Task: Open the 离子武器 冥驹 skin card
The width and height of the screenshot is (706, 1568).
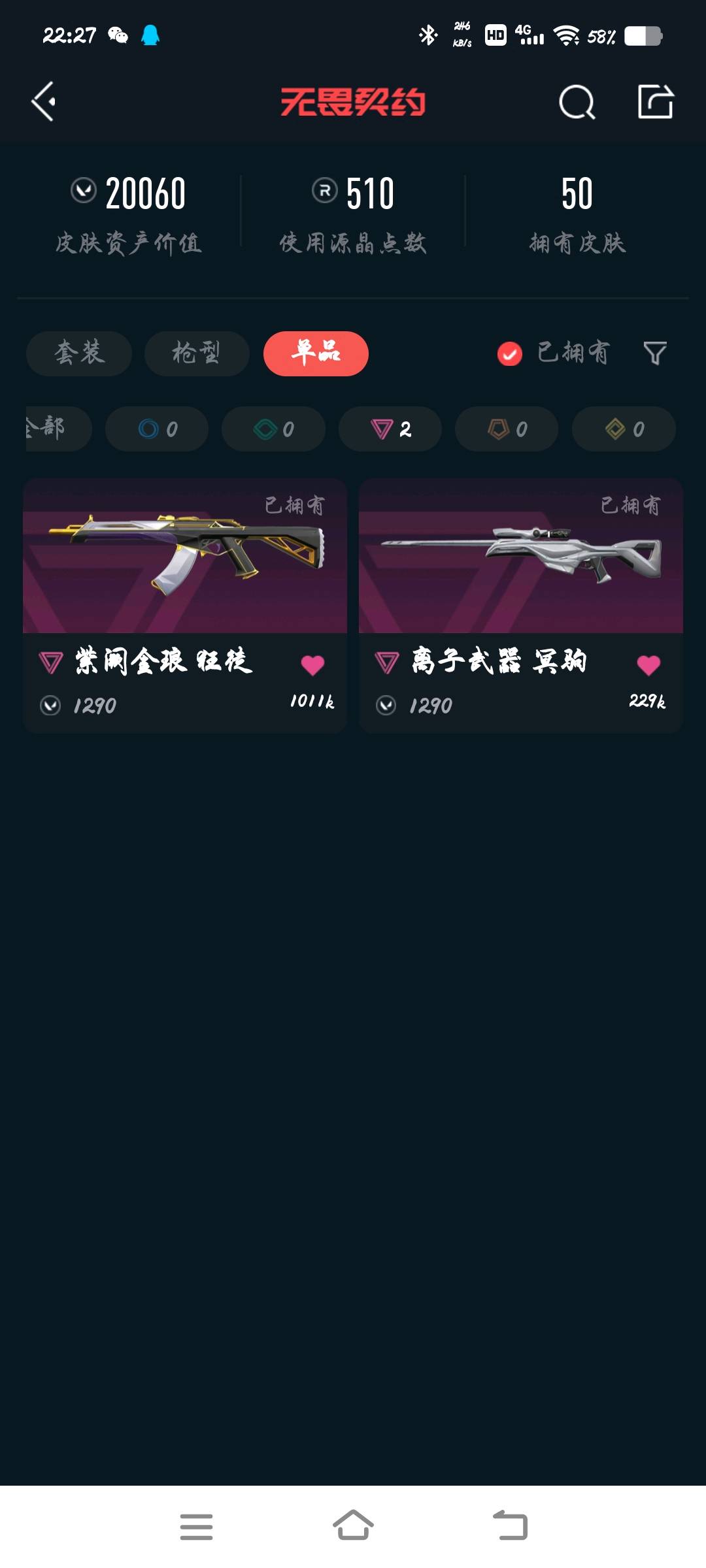Action: [x=521, y=605]
